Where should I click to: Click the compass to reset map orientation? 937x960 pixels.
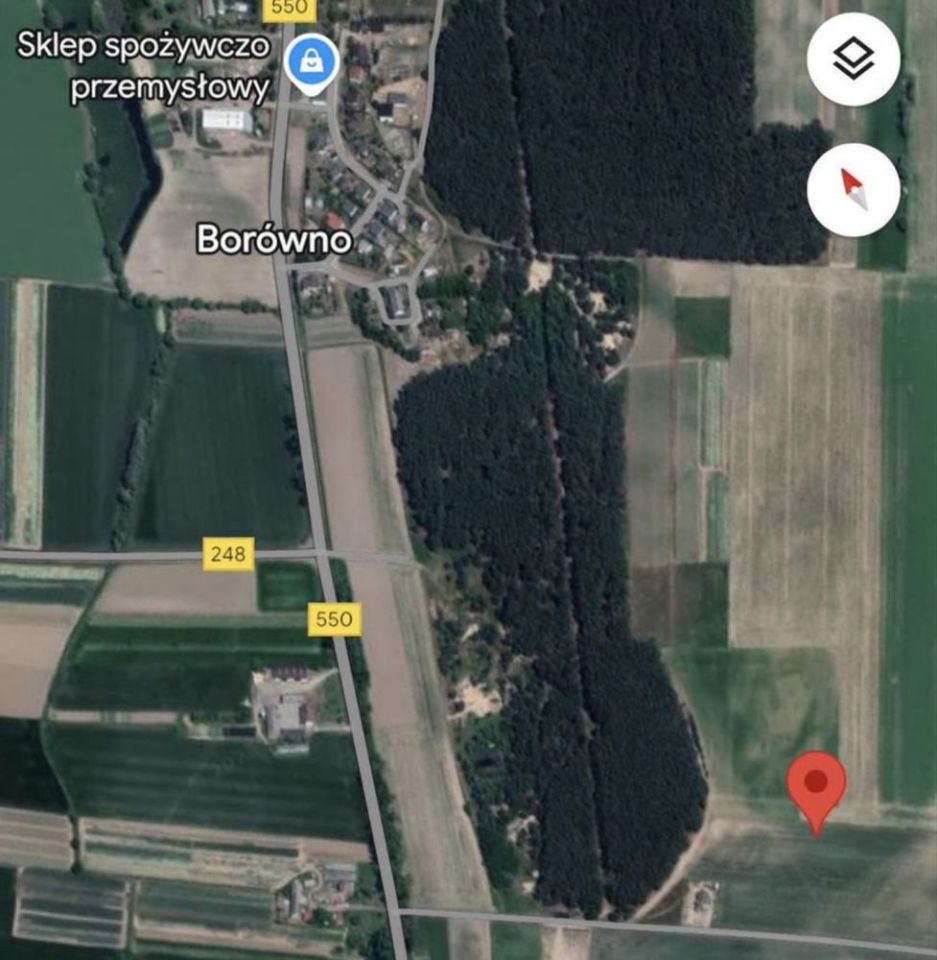click(x=853, y=189)
